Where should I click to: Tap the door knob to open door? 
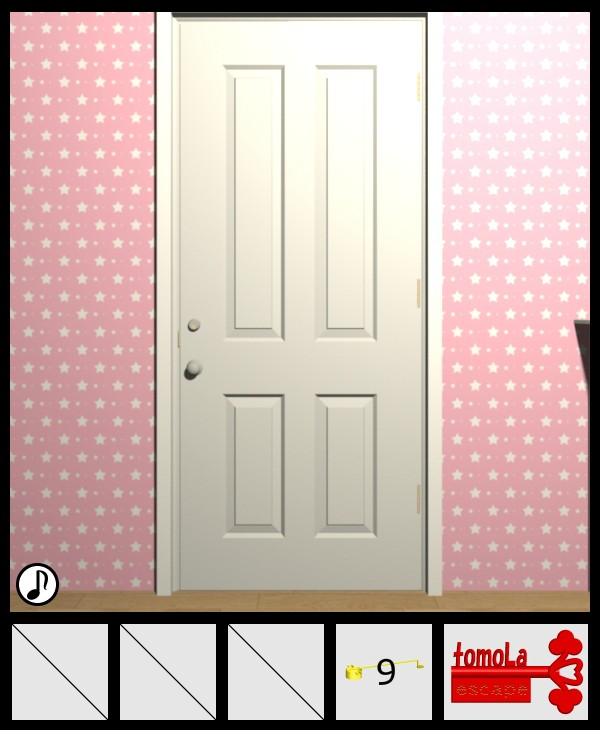[193, 369]
